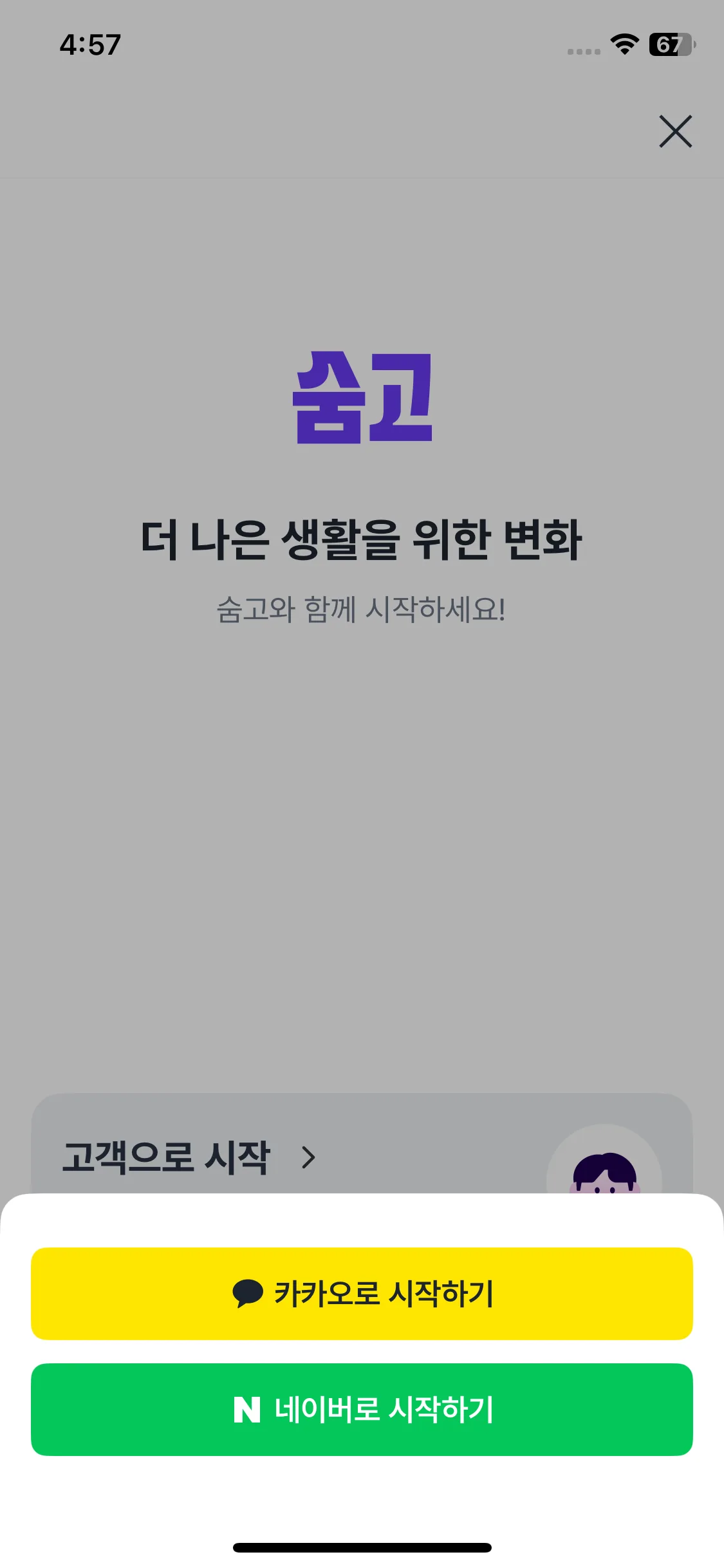Select the green Naver login option

(x=362, y=1408)
